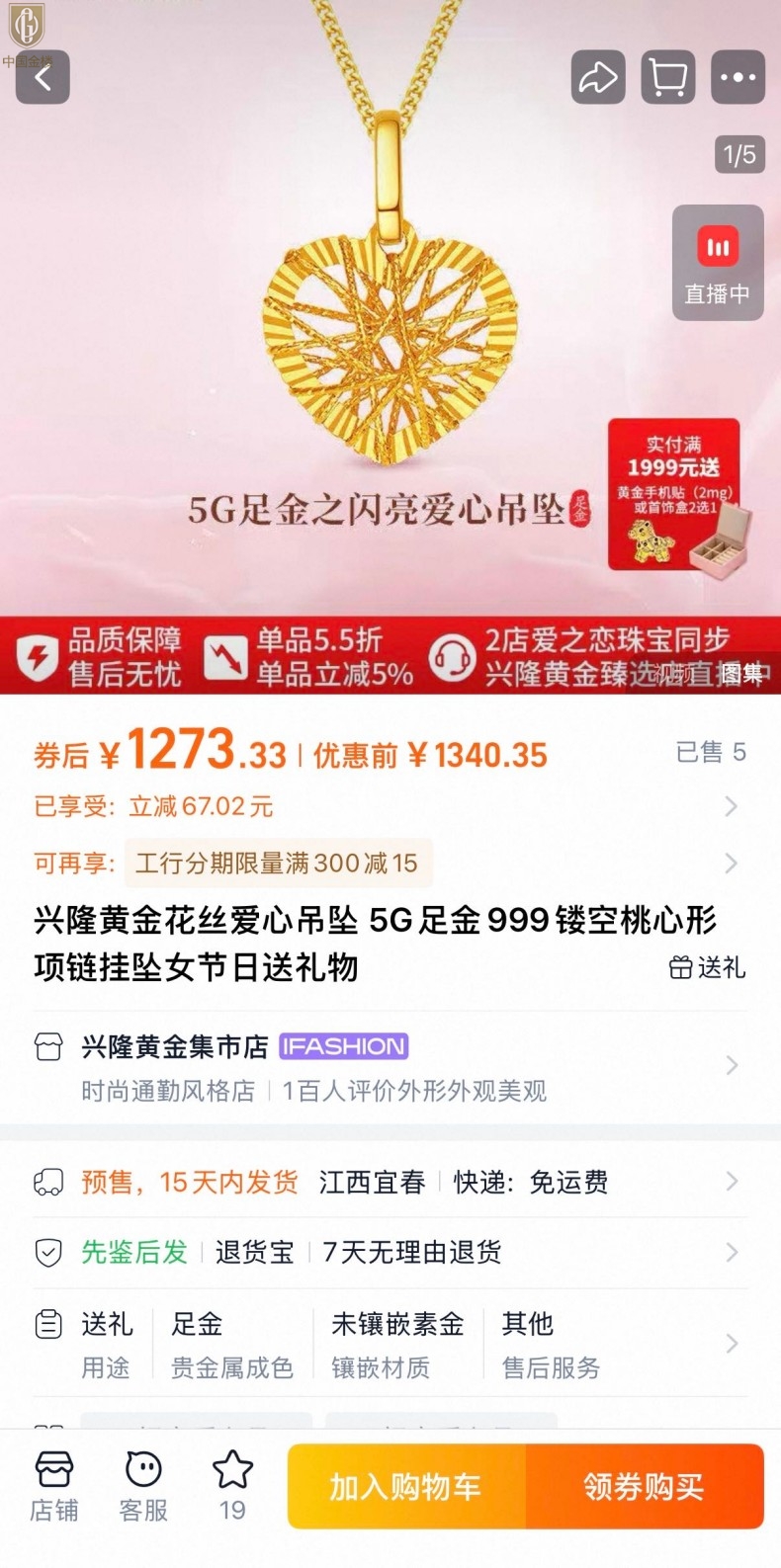Image resolution: width=781 pixels, height=1568 pixels.
Task: Tap the 送礼 gift button
Action: point(707,967)
